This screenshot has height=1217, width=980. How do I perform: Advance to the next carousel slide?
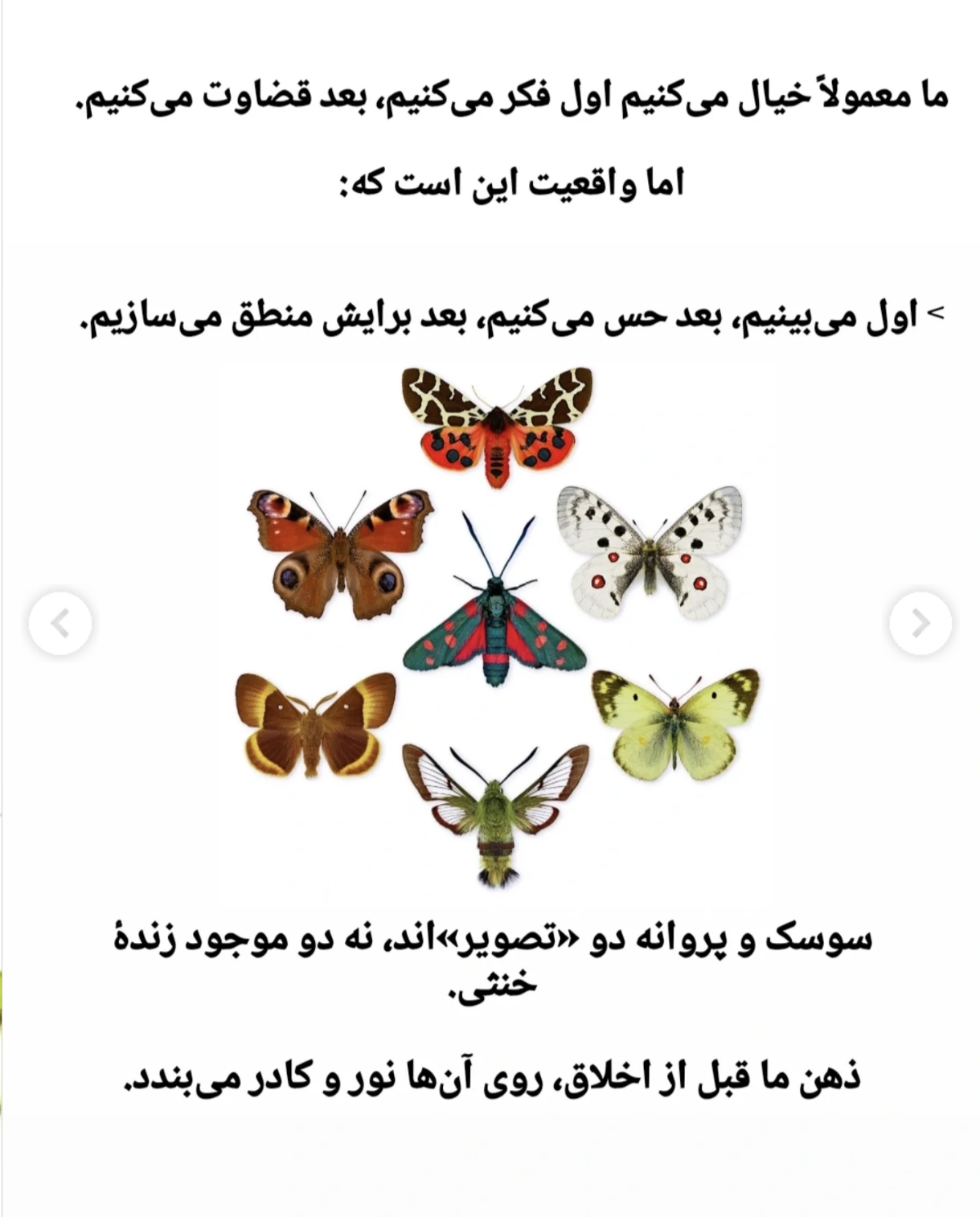921,623
